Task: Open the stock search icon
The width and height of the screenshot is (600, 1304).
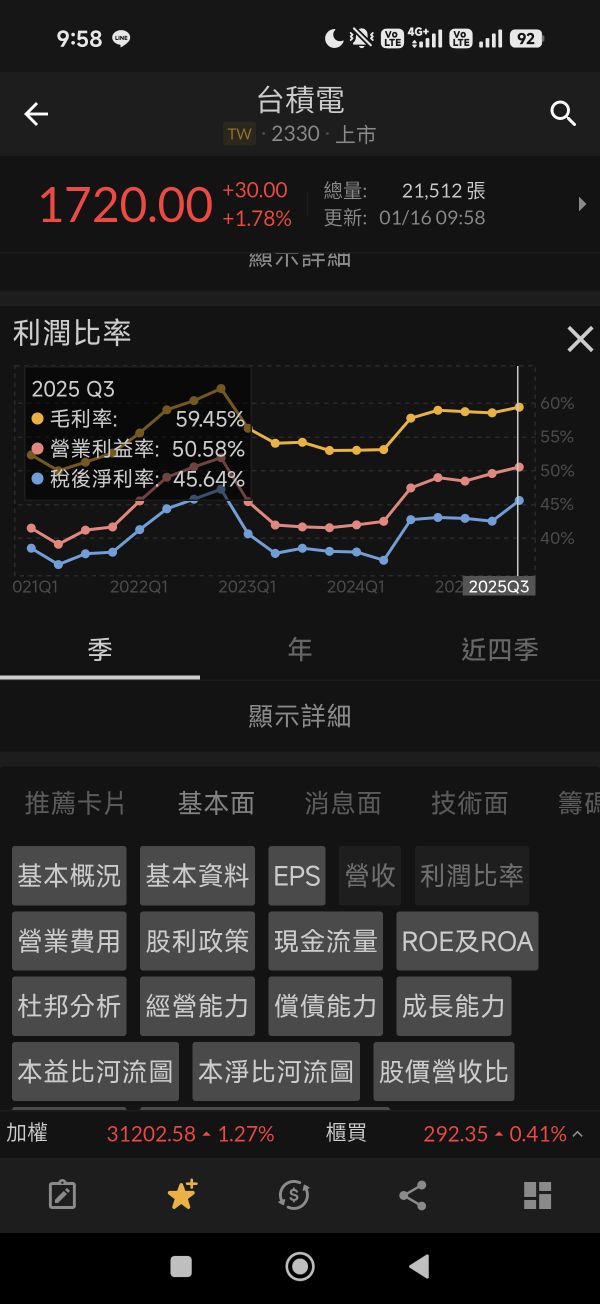Action: (x=563, y=114)
